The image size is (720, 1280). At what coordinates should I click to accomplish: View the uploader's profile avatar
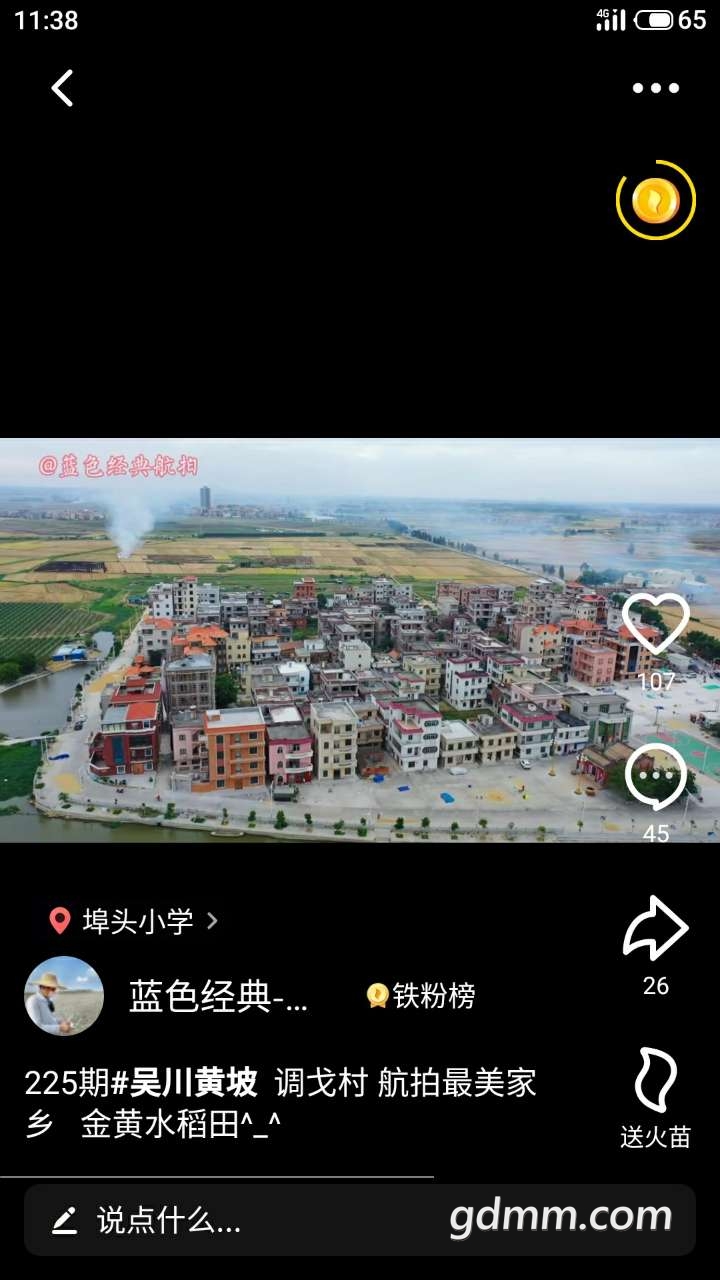click(64, 996)
